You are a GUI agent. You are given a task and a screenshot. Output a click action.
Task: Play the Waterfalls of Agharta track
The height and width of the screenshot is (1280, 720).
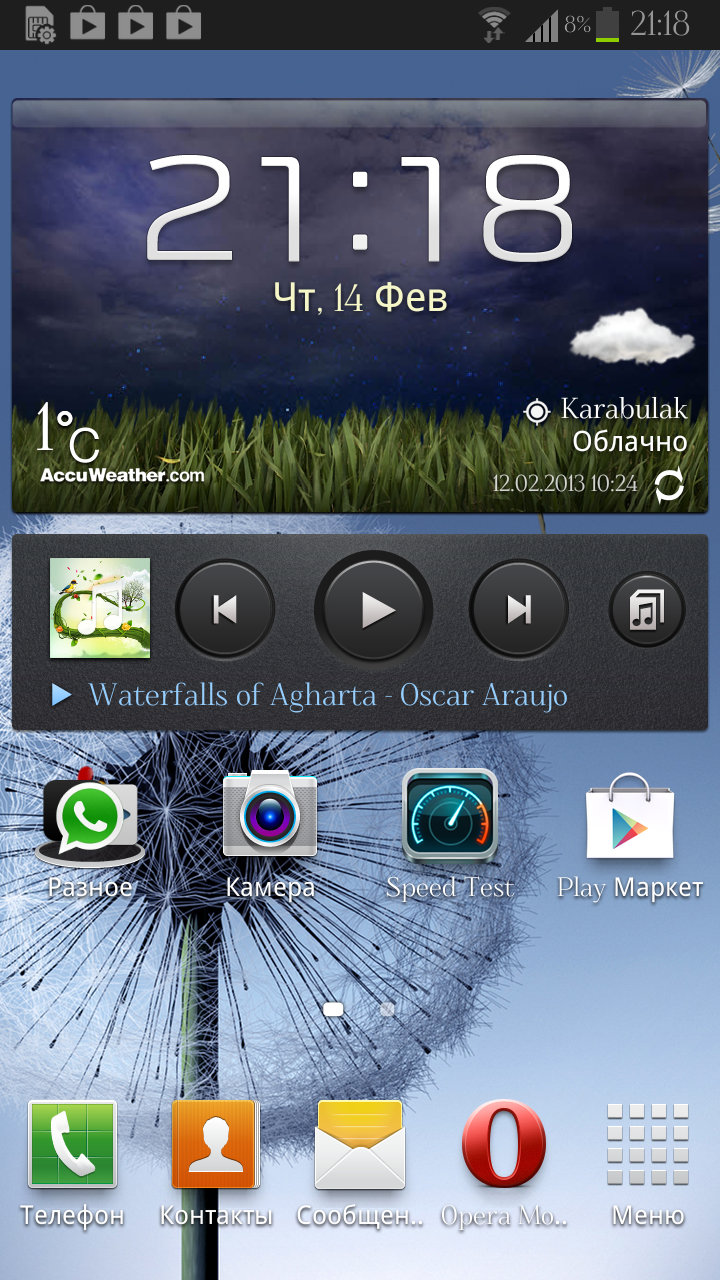coord(373,609)
